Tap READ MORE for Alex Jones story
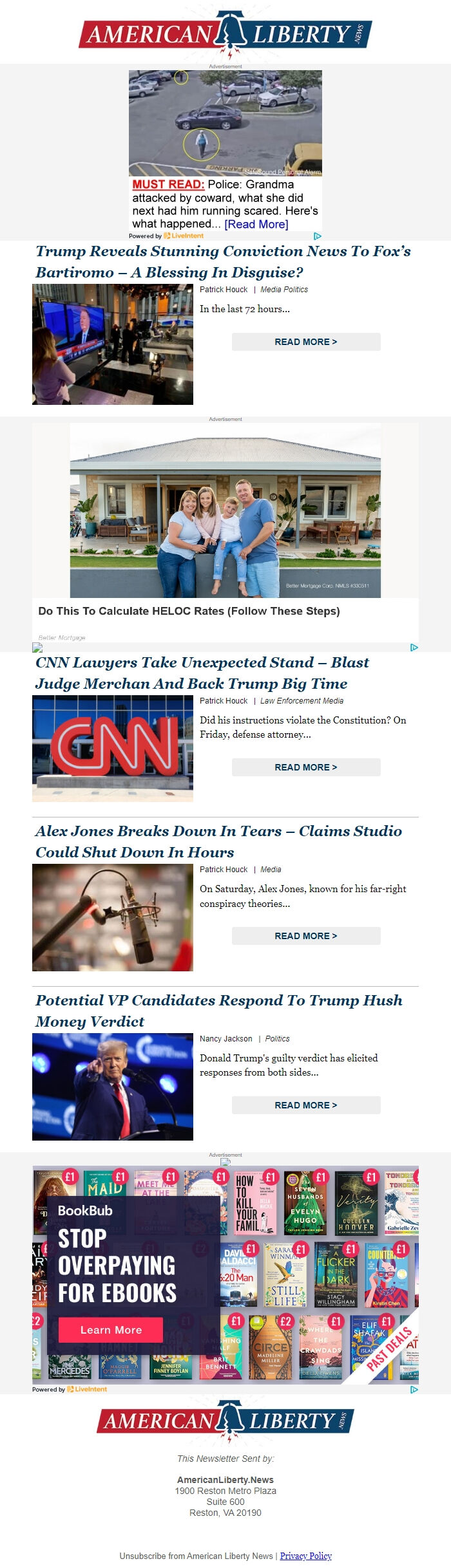451x1568 pixels. (x=306, y=936)
